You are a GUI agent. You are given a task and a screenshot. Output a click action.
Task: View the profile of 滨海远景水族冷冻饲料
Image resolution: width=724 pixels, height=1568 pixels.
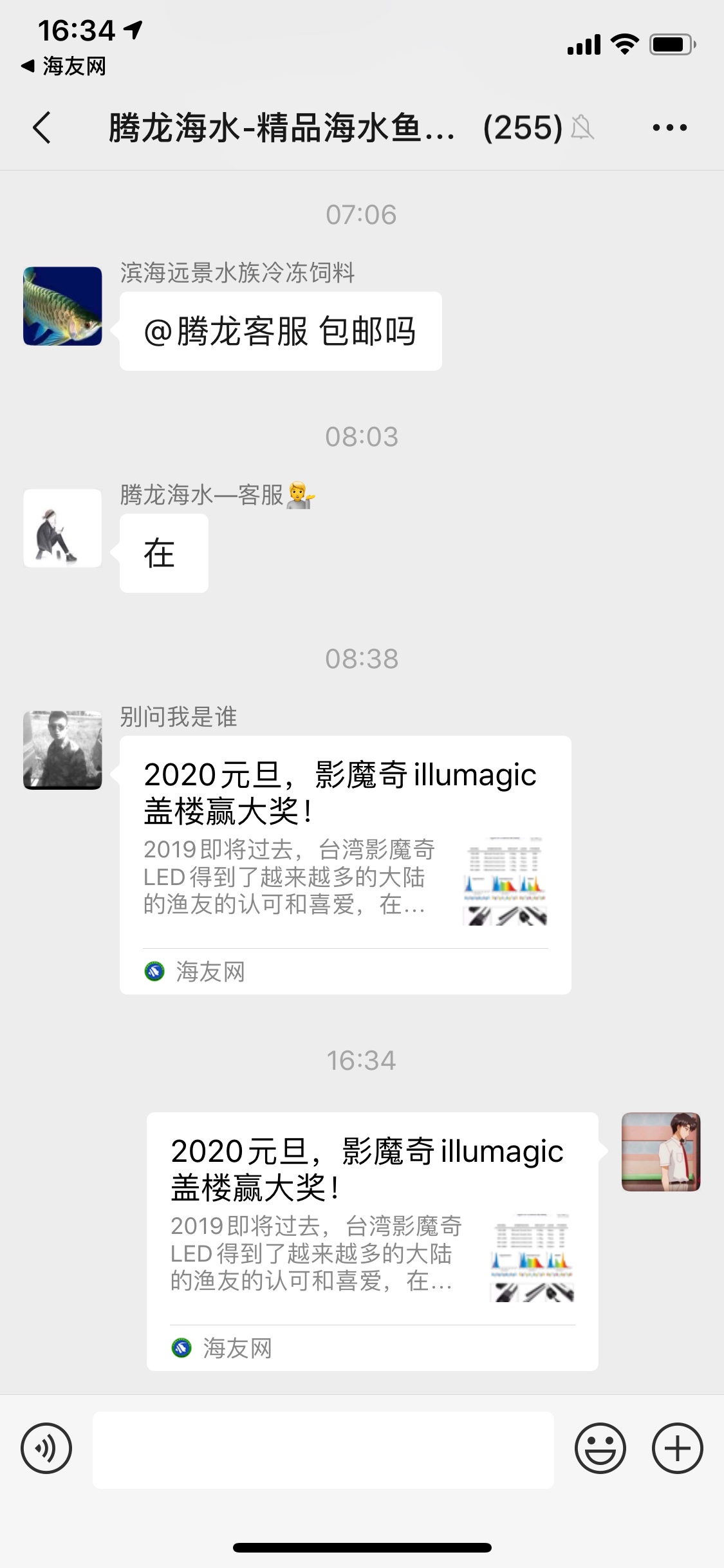[x=62, y=306]
